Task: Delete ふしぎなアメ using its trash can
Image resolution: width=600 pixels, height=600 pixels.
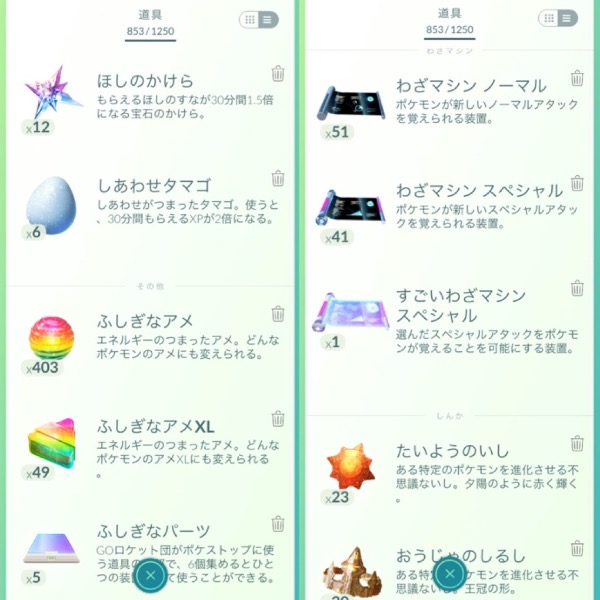Action: pyautogui.click(x=278, y=314)
